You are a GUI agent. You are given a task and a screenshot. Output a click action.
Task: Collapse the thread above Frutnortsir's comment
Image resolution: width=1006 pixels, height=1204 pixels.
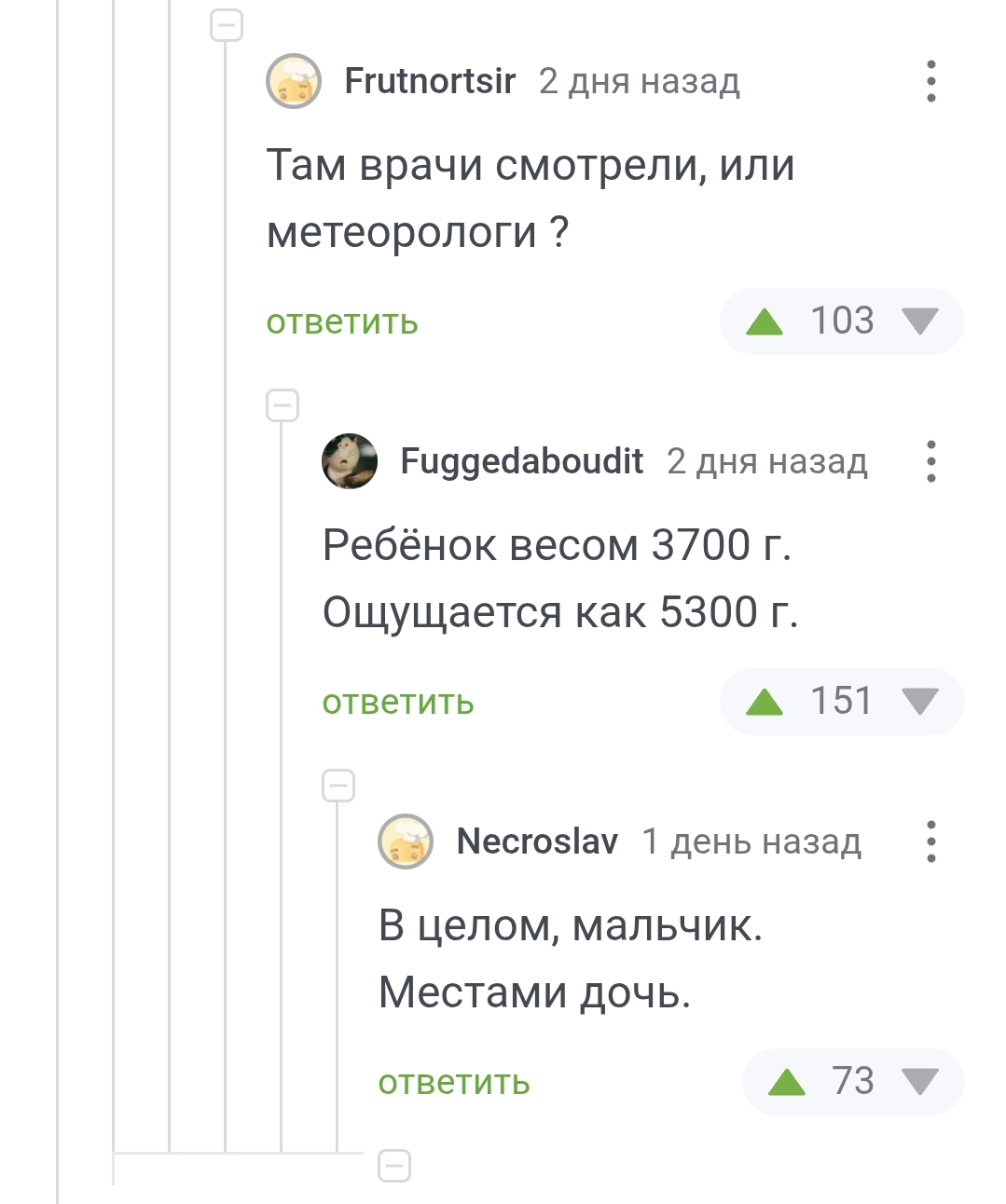[x=227, y=25]
